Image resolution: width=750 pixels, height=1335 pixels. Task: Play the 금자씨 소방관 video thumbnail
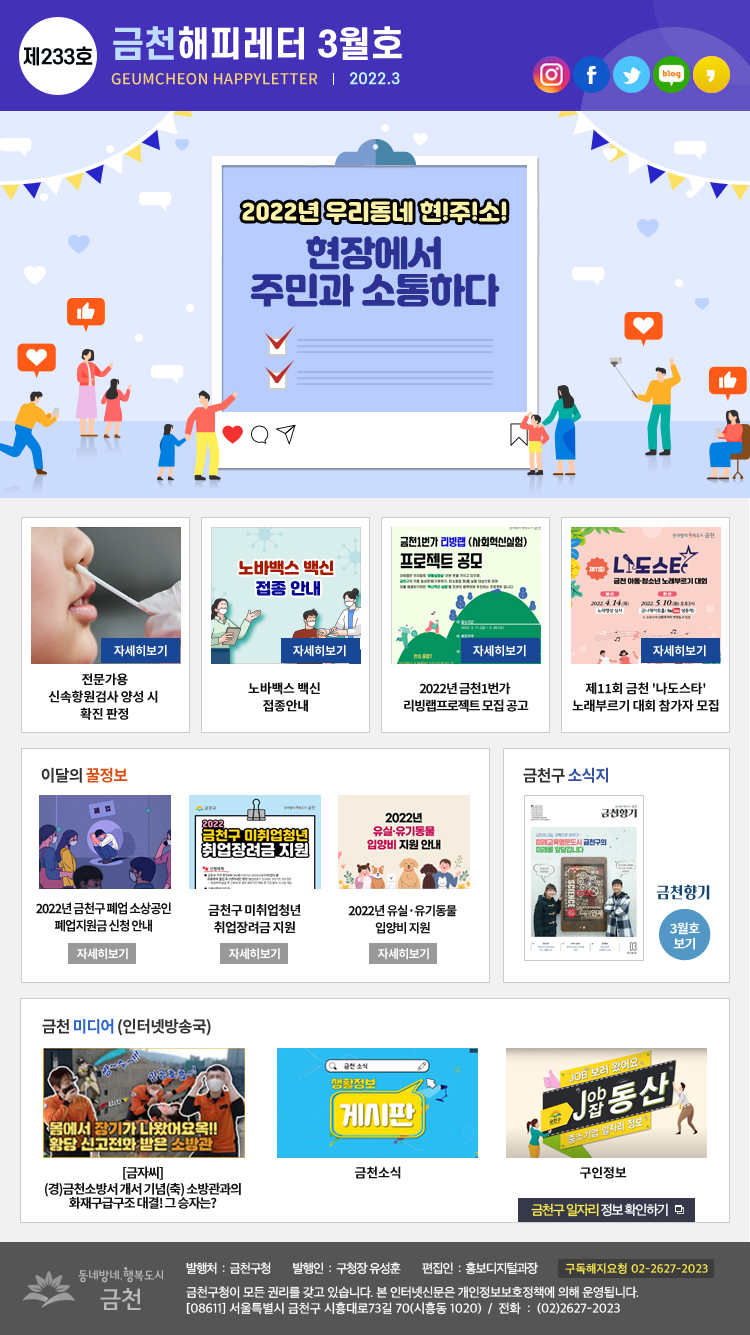point(144,1102)
